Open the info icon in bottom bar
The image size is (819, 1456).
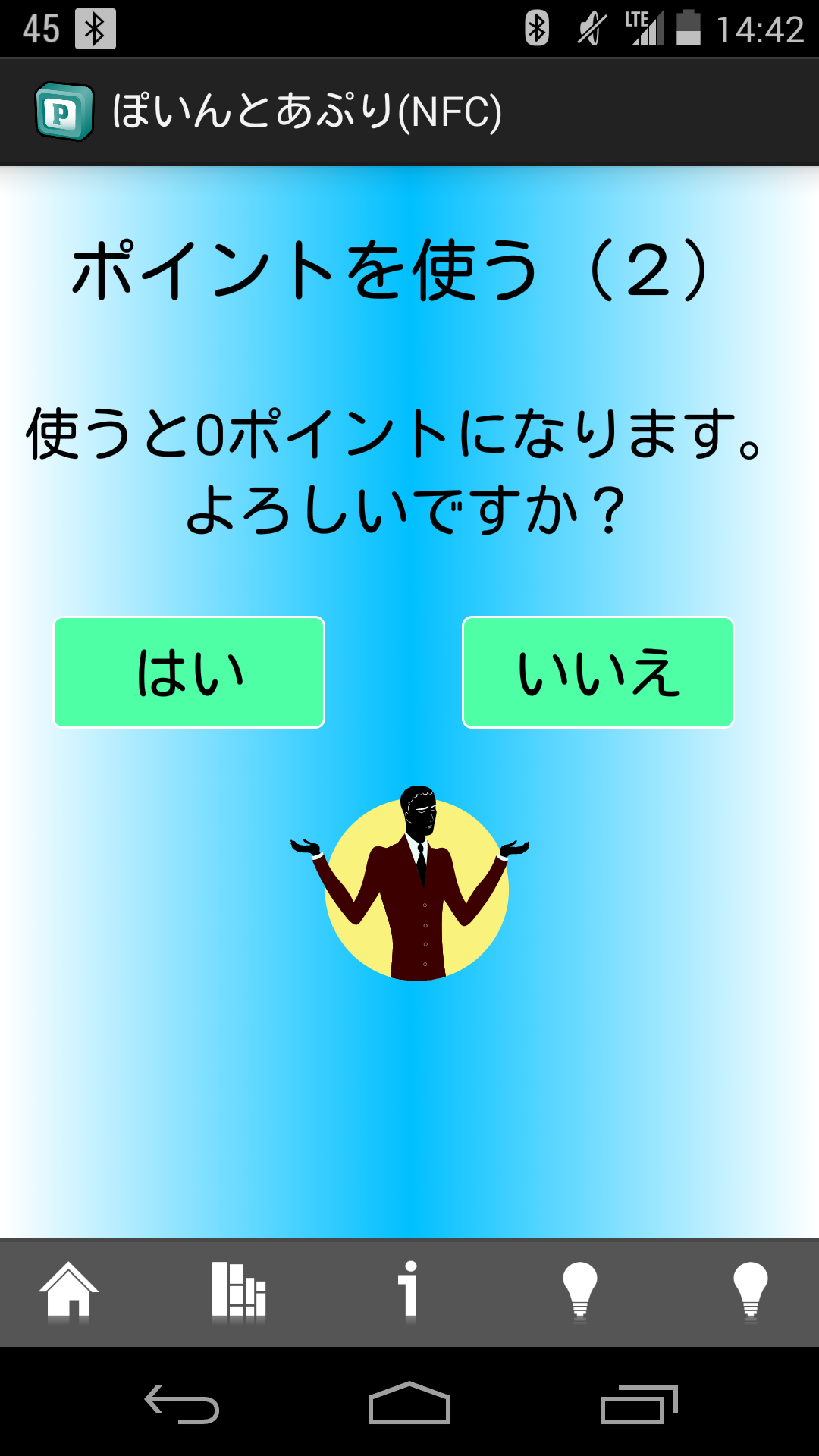409,1290
